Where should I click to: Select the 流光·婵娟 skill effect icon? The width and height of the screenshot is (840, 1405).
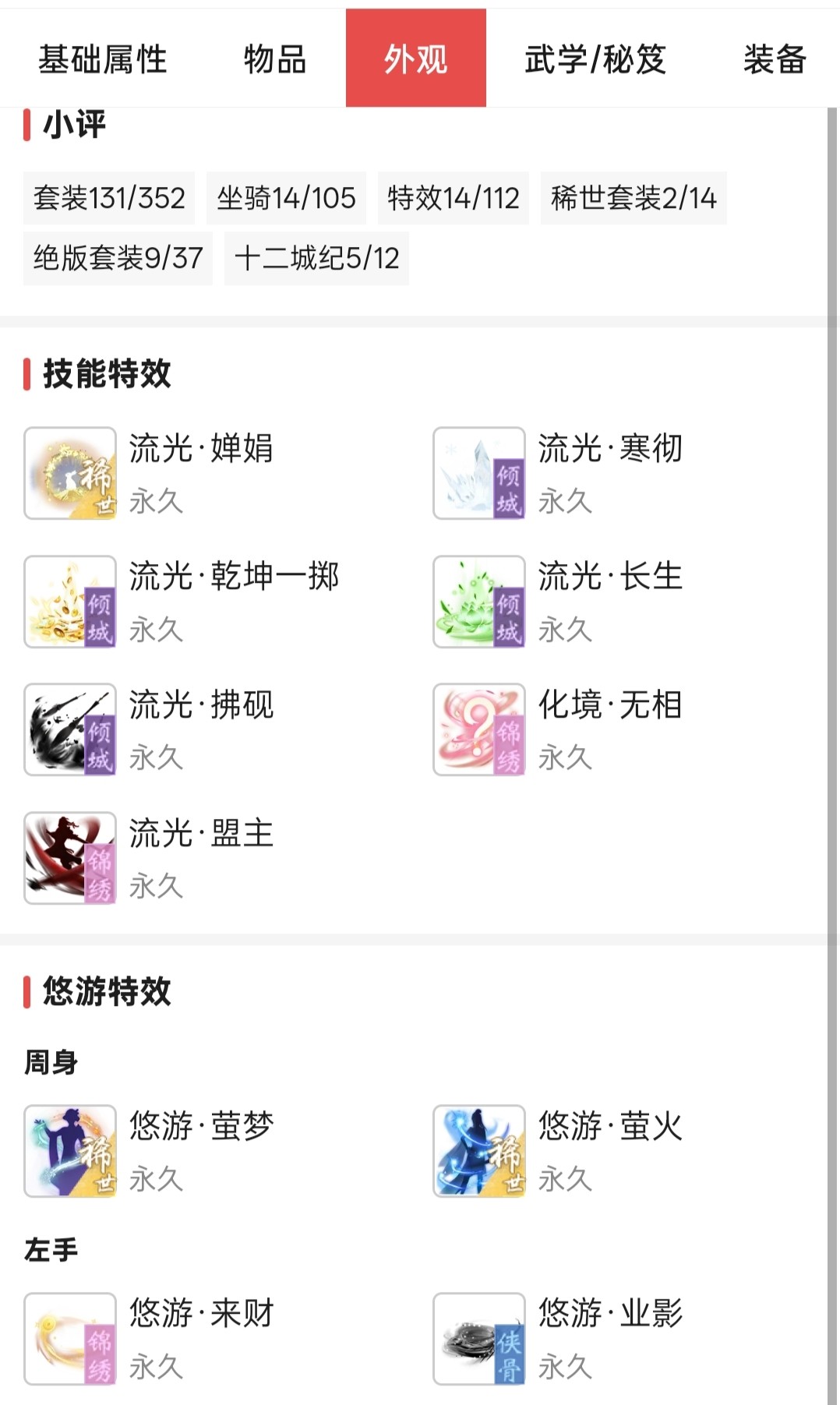tap(69, 473)
